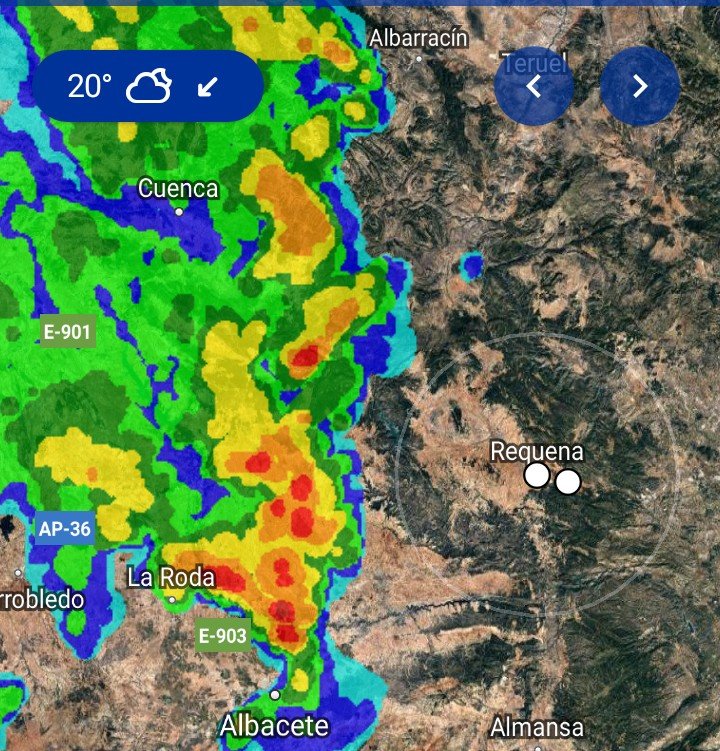Open the 20° current weather pill
This screenshot has width=720, height=751.
pyautogui.click(x=148, y=86)
